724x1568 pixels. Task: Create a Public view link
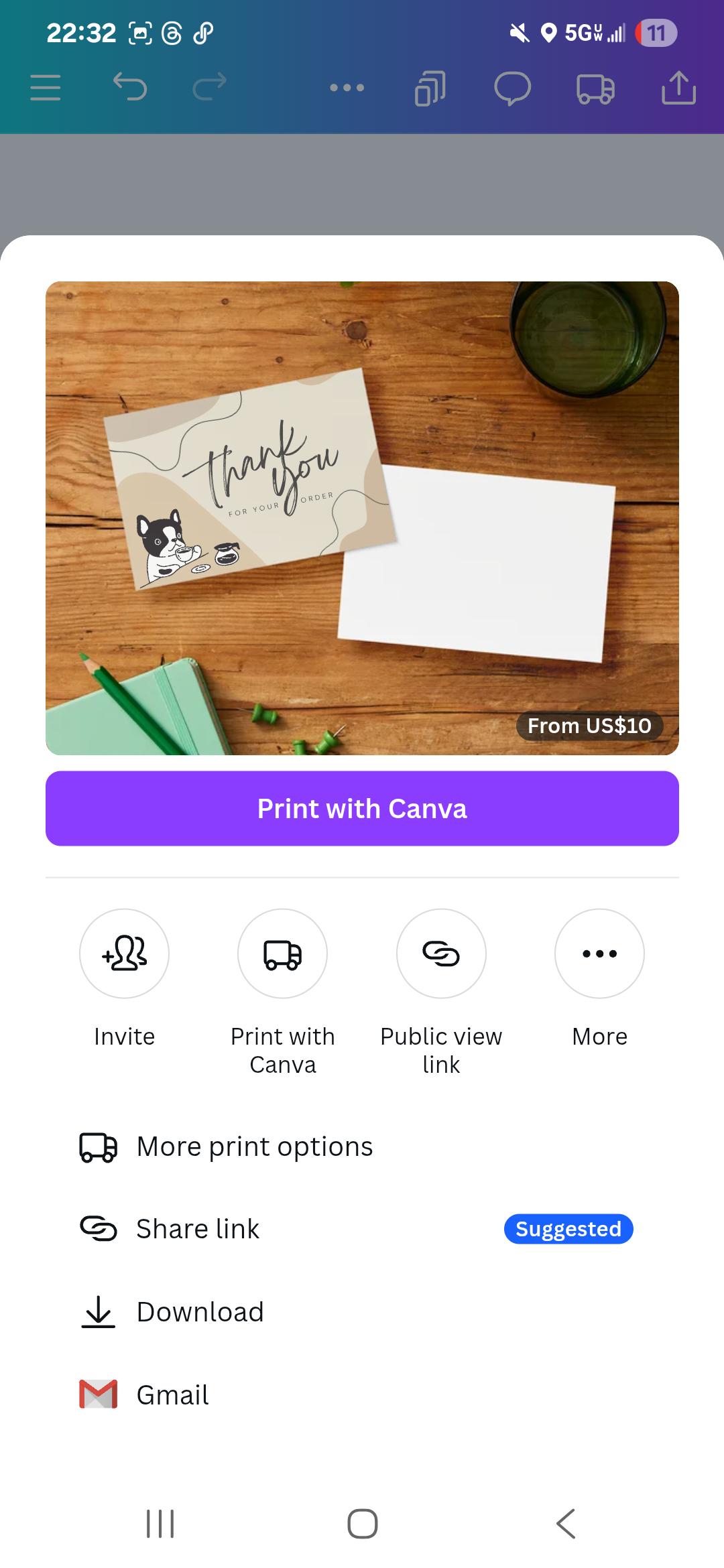[441, 953]
